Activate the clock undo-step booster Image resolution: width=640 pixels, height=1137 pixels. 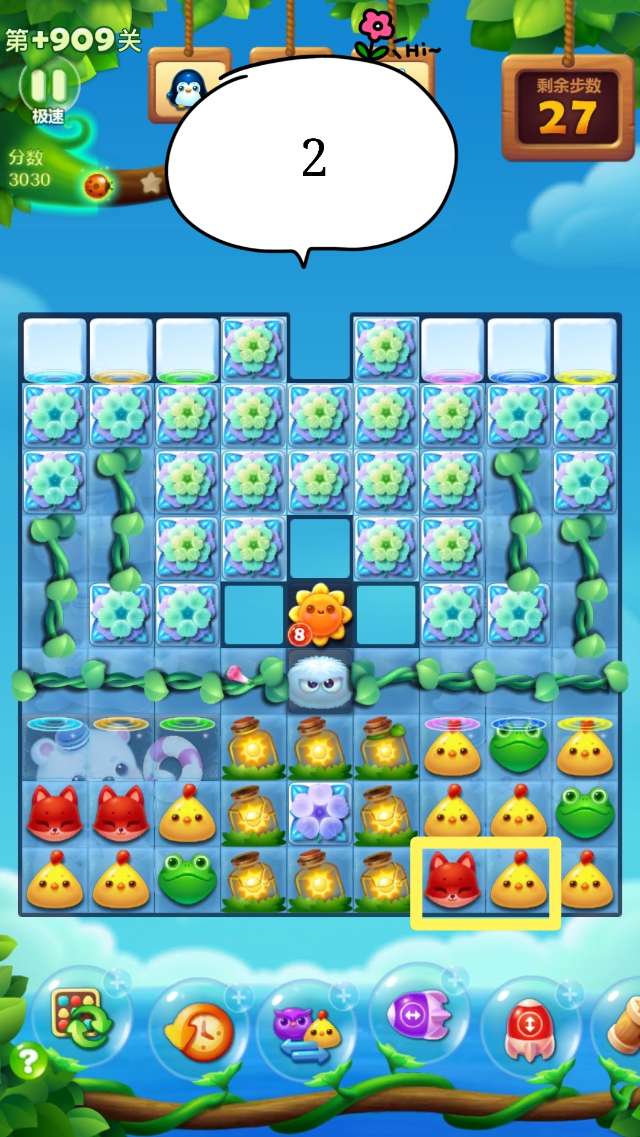coord(195,1030)
